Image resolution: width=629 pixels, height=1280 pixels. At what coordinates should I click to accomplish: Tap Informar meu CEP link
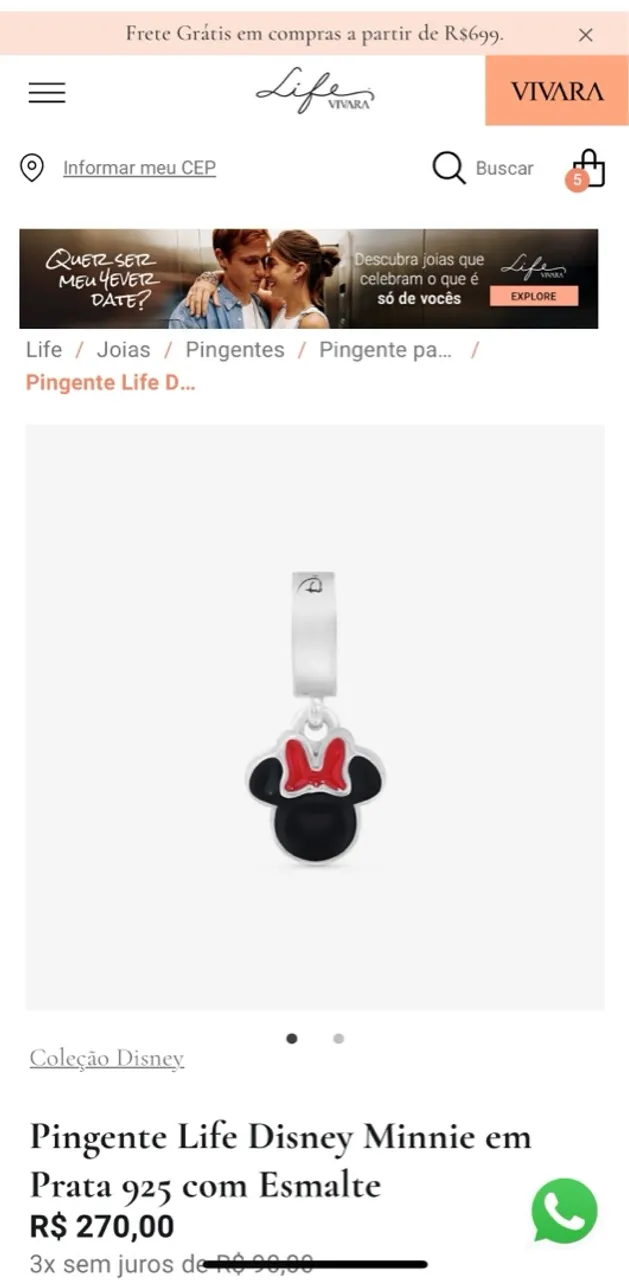(139, 168)
